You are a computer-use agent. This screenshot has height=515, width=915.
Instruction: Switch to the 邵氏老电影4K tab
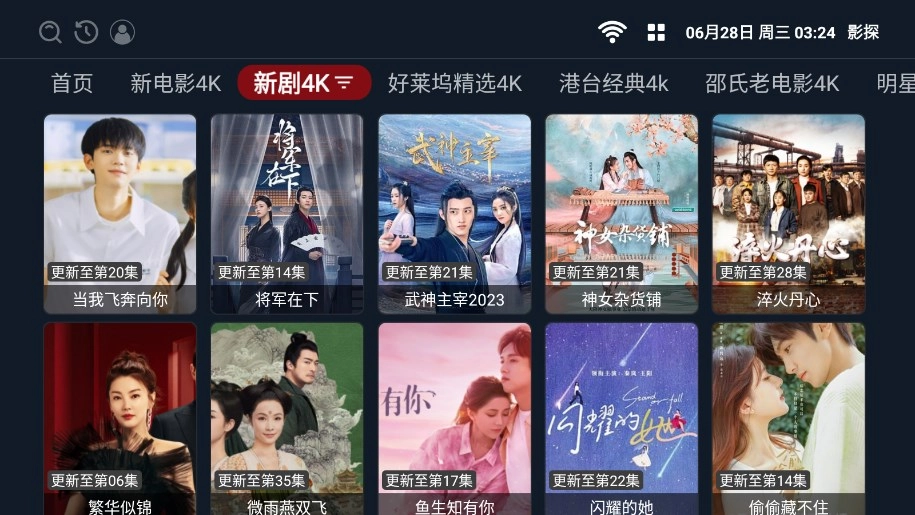[772, 83]
